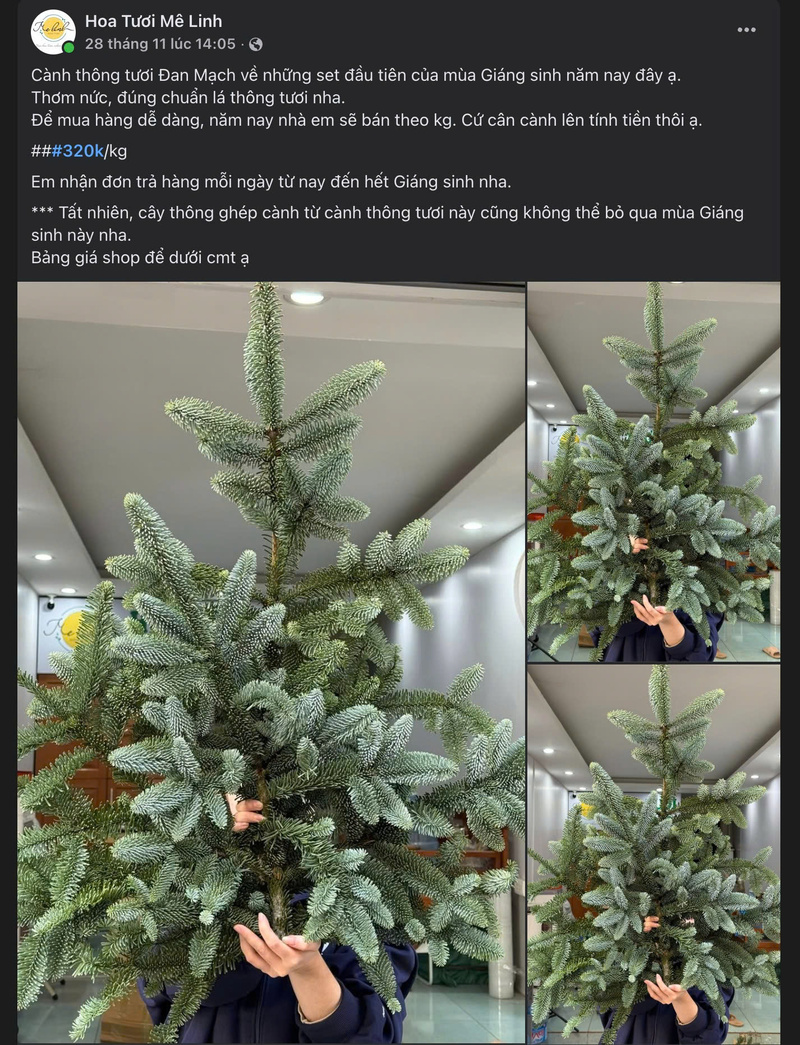Tap the #320k hashtag

click(x=78, y=151)
